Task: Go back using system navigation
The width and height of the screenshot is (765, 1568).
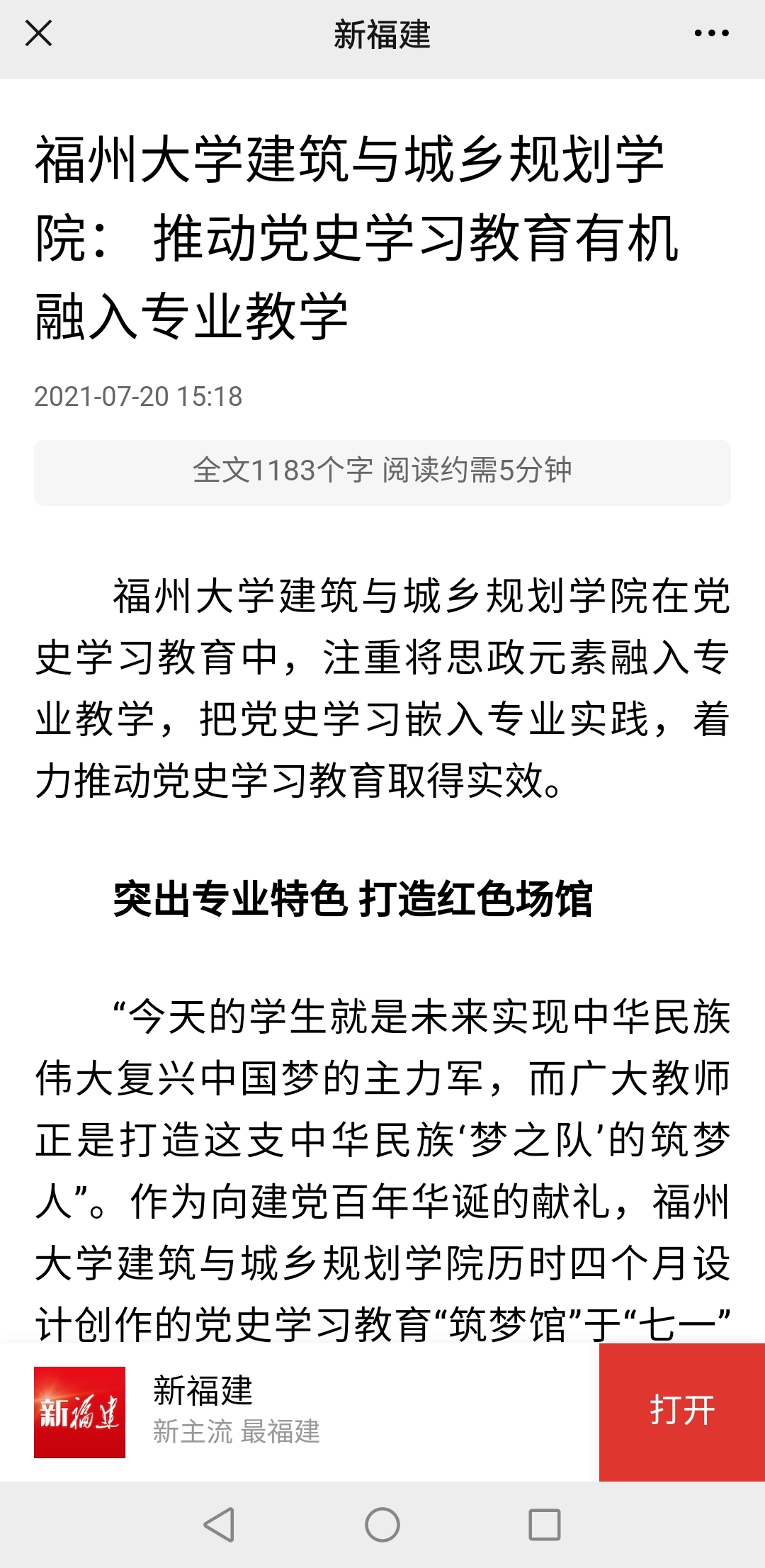Action: 219,1524
